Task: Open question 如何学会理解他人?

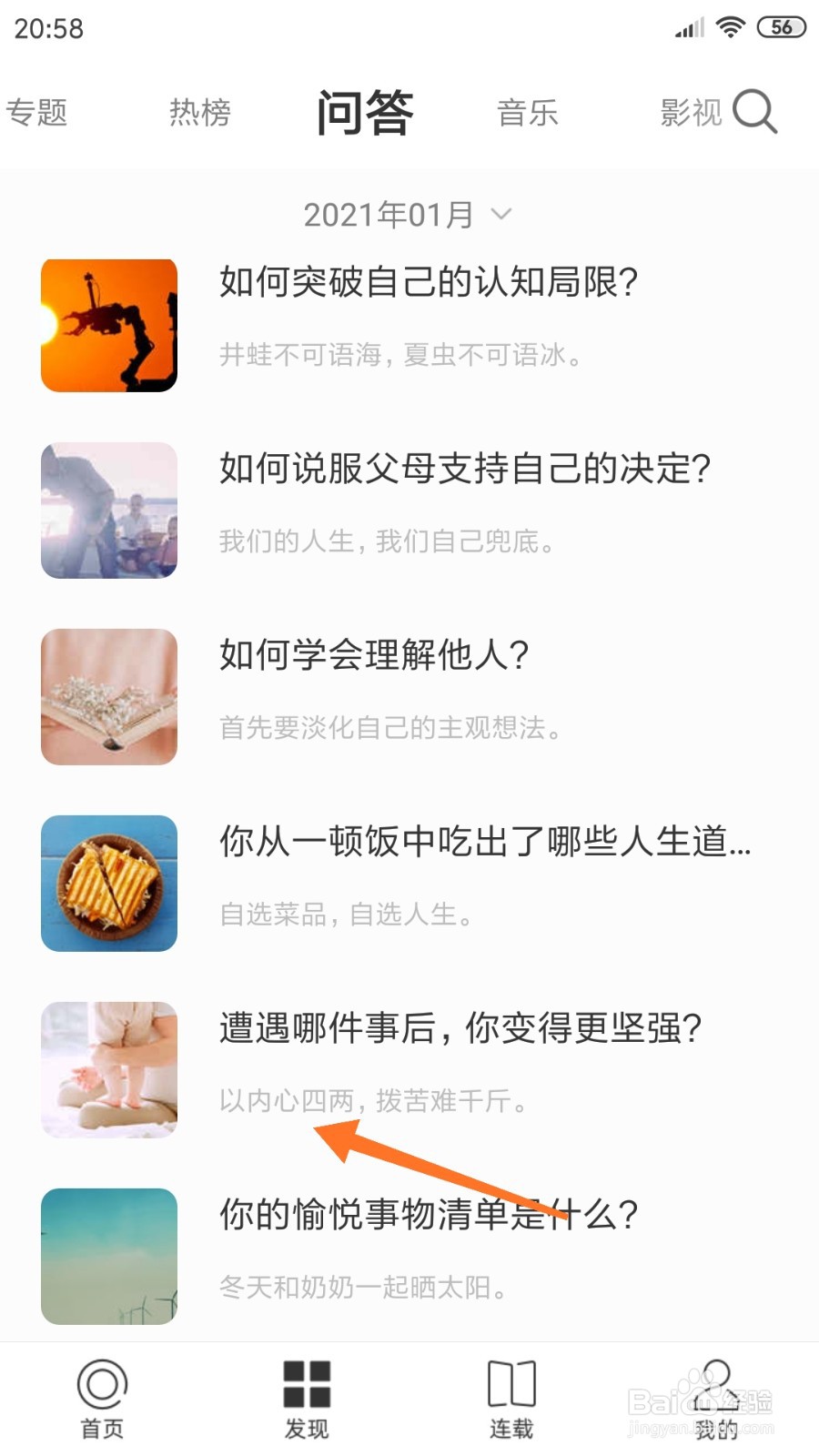Action: (374, 655)
